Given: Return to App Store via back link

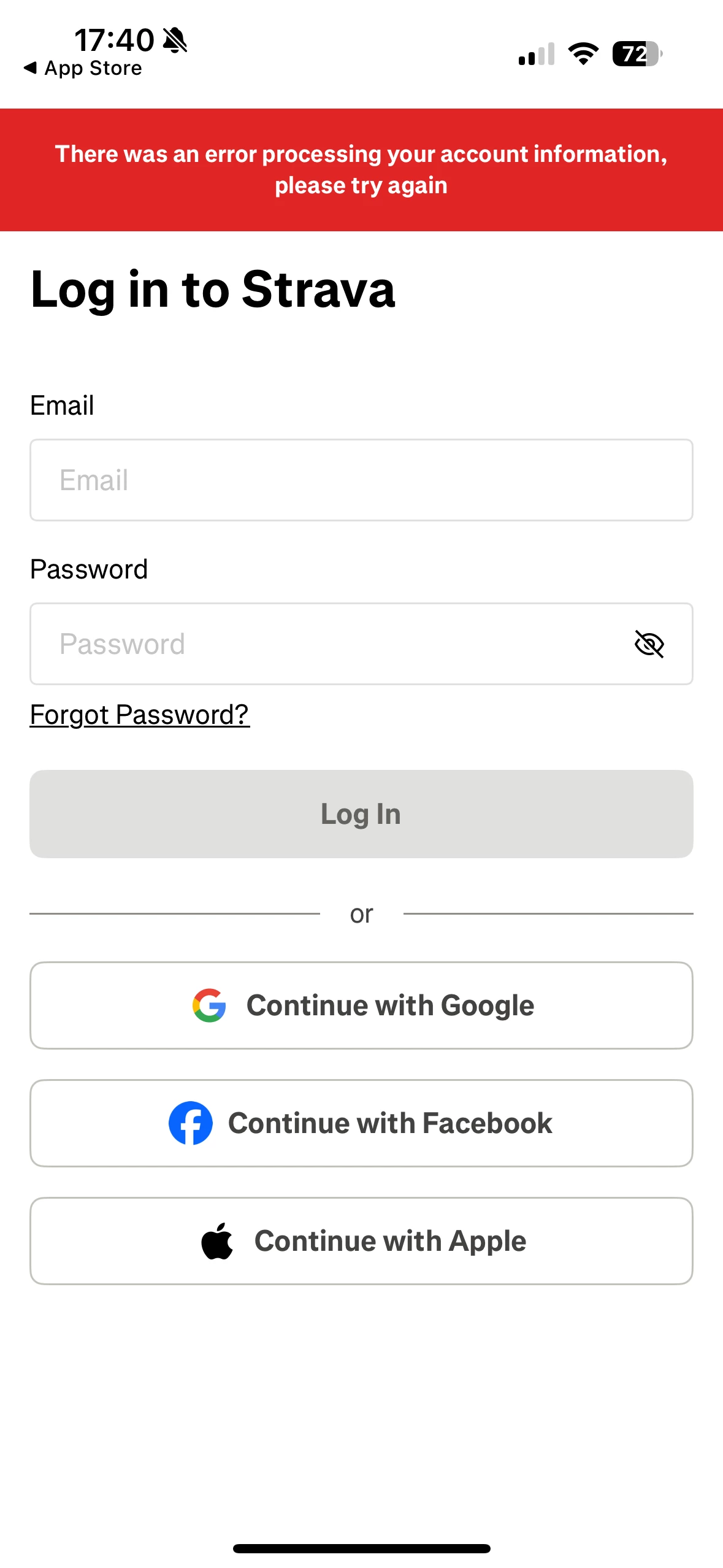Looking at the screenshot, I should (83, 68).
